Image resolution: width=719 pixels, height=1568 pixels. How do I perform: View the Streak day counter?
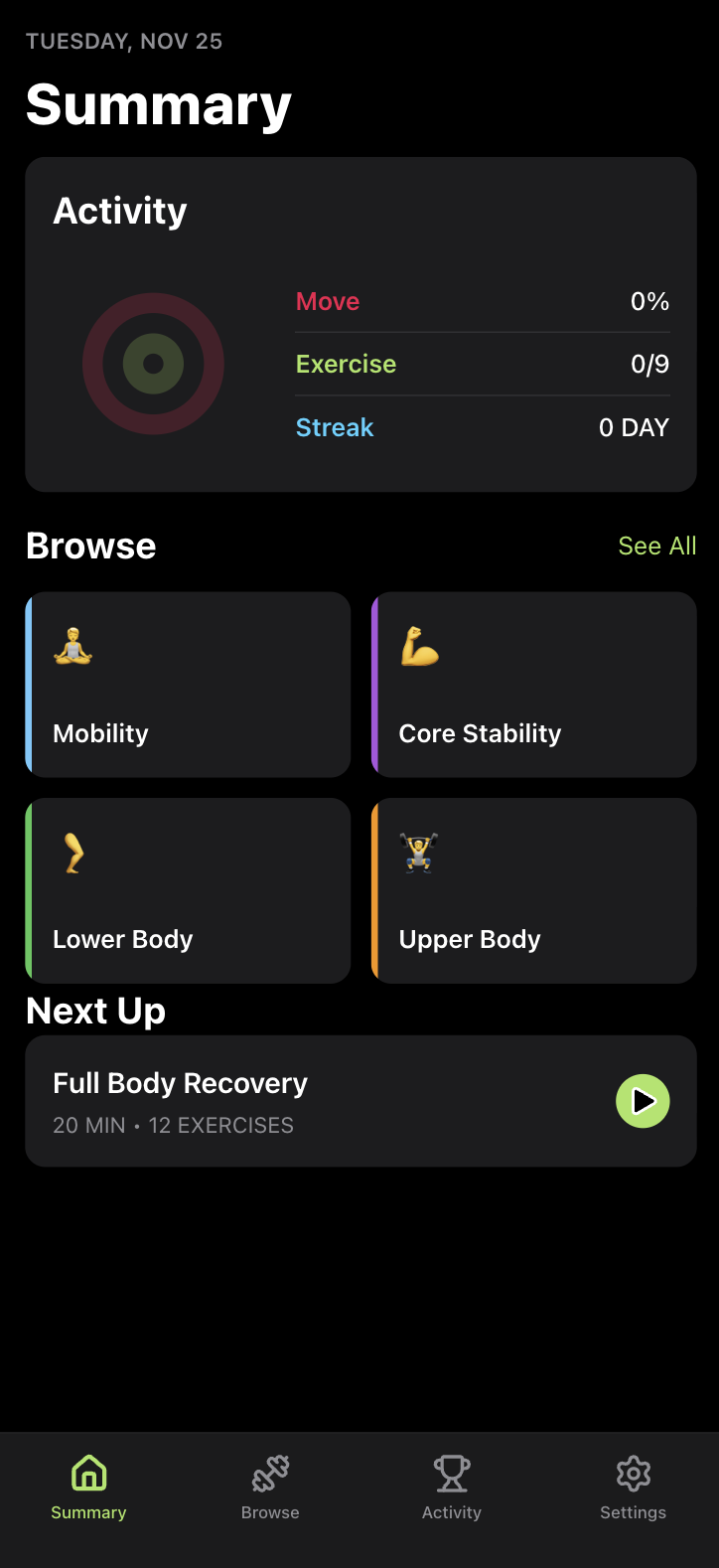482,427
